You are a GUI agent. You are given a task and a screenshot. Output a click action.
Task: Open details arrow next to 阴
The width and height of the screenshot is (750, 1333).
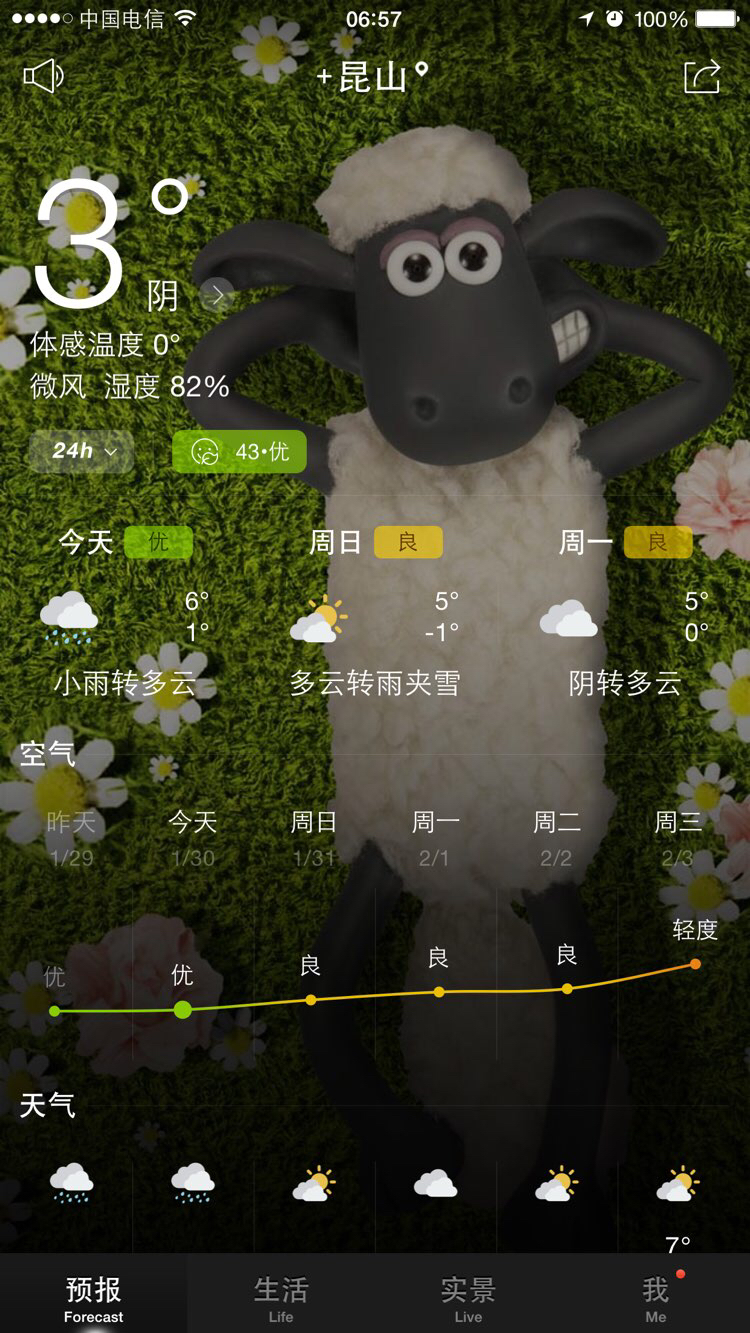[217, 295]
